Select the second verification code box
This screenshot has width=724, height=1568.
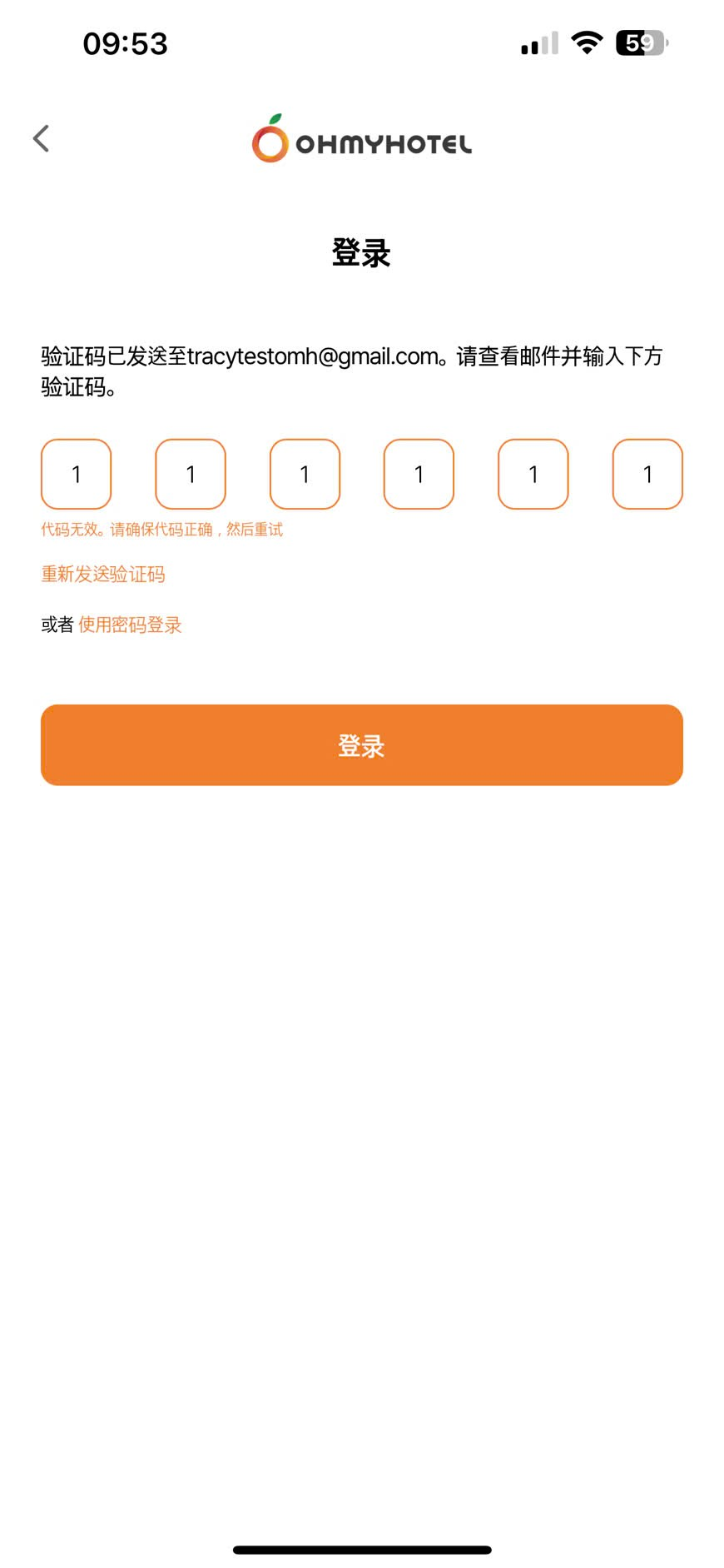click(191, 474)
